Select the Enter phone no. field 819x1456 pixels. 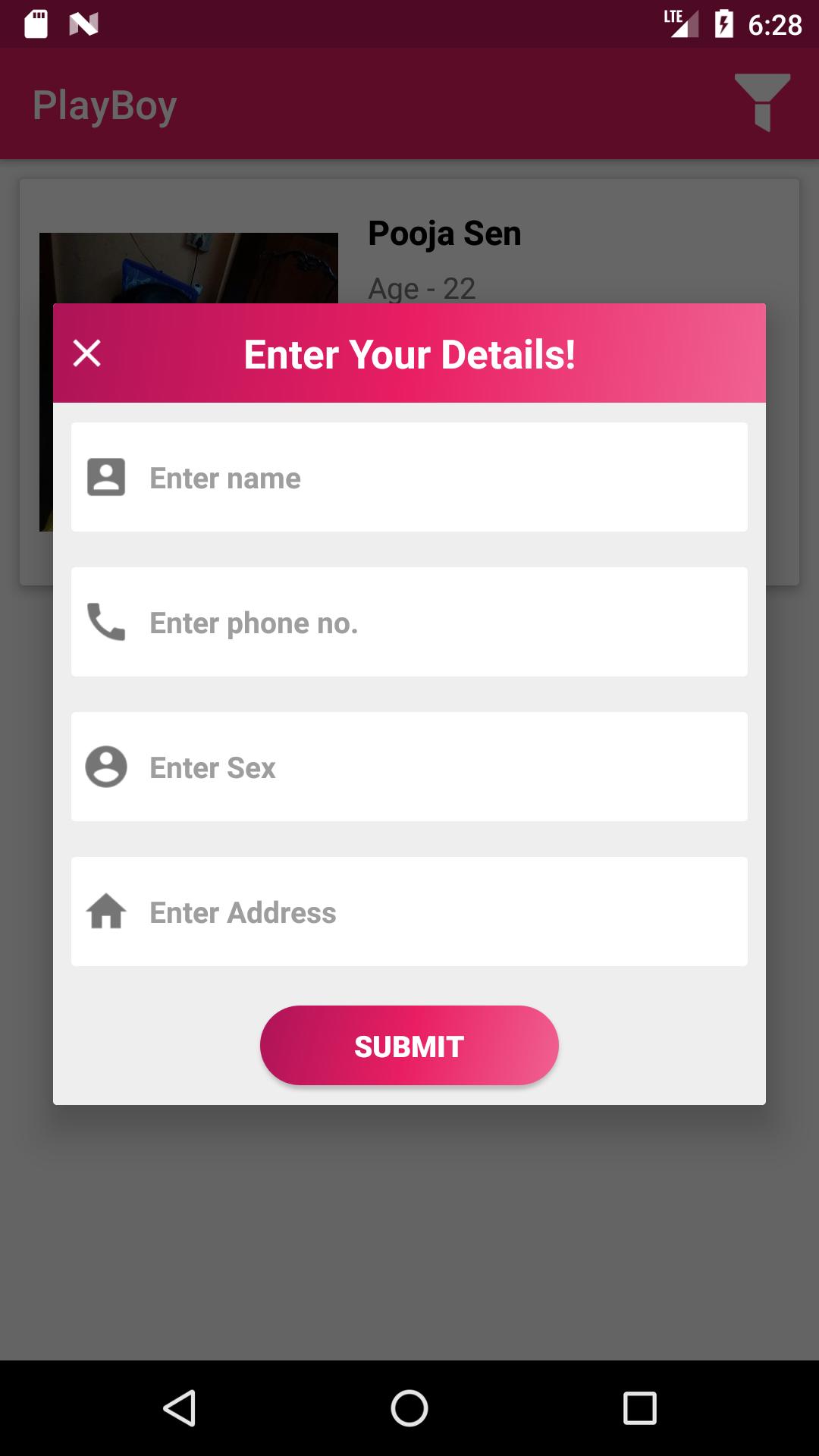[409, 621]
